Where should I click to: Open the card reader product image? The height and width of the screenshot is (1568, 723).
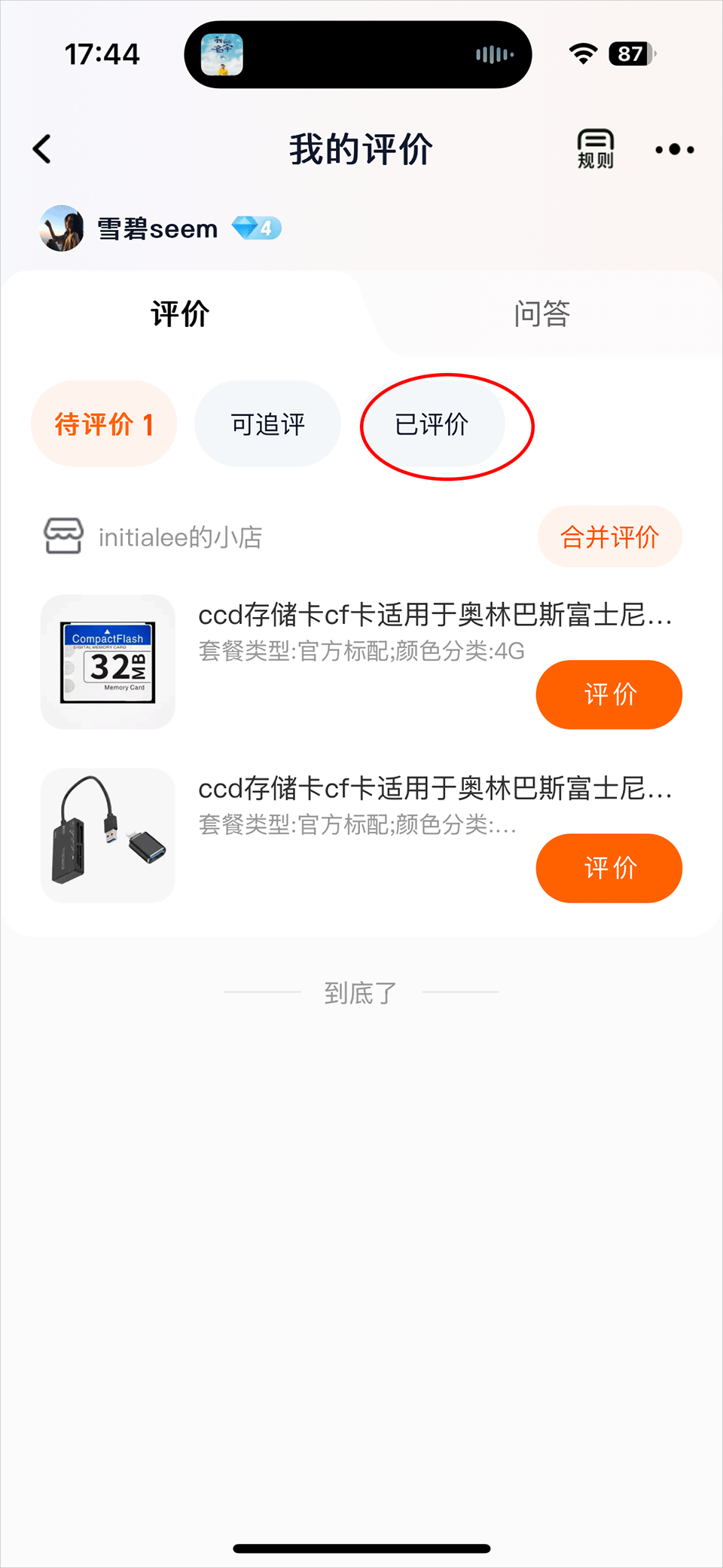click(x=108, y=835)
